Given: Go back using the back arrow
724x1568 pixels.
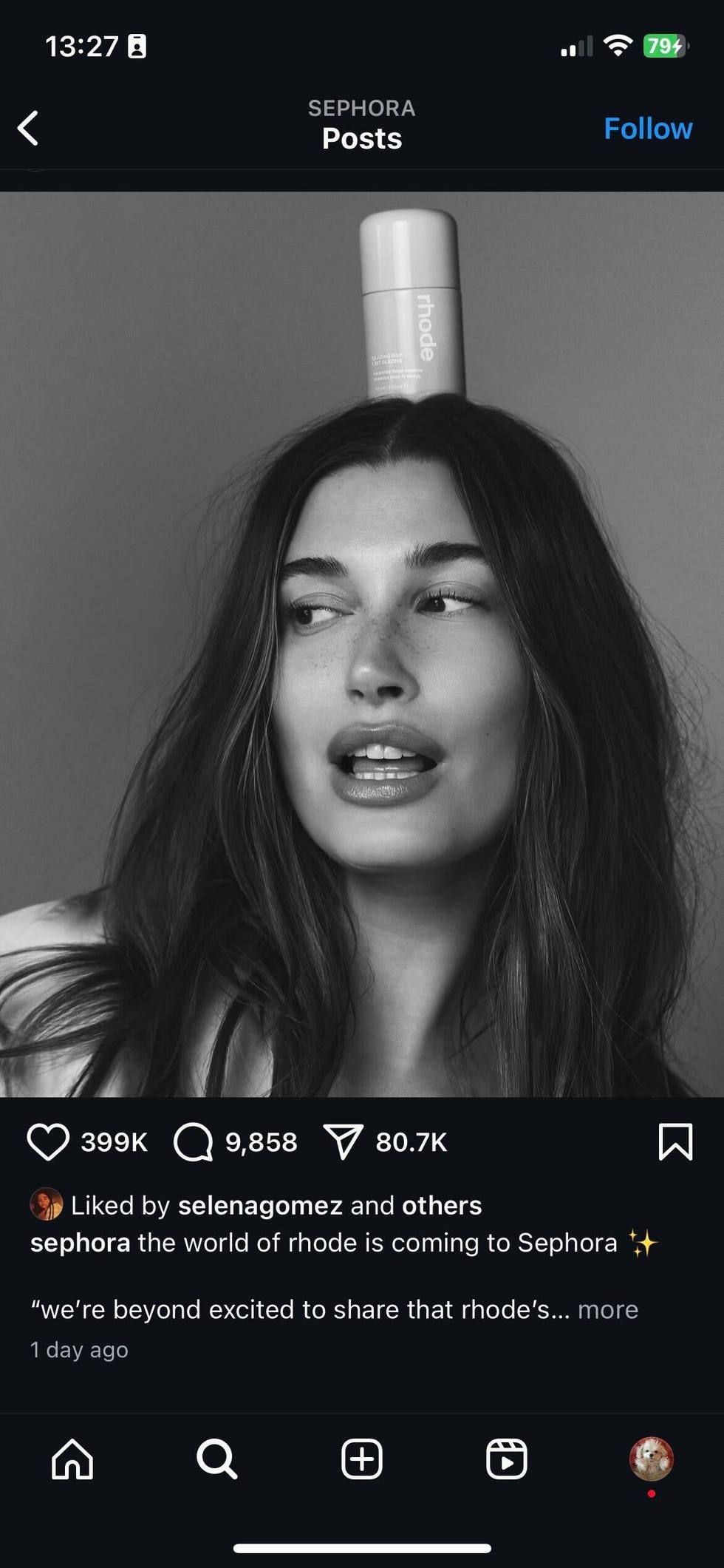Looking at the screenshot, I should (x=28, y=129).
